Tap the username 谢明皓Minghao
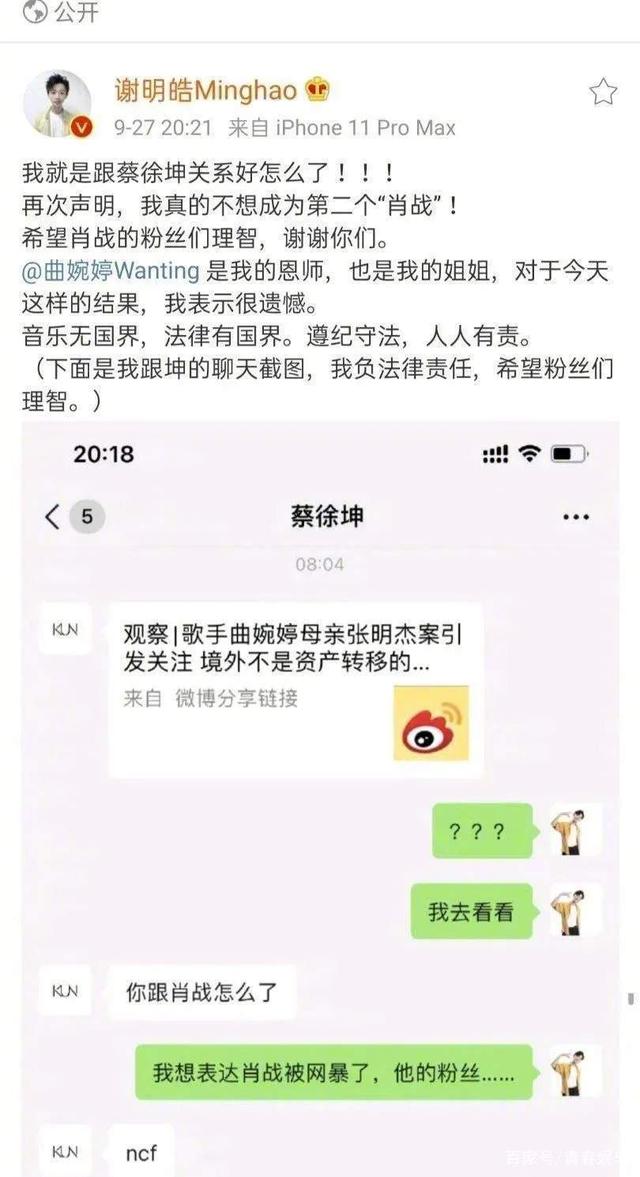 [204, 91]
